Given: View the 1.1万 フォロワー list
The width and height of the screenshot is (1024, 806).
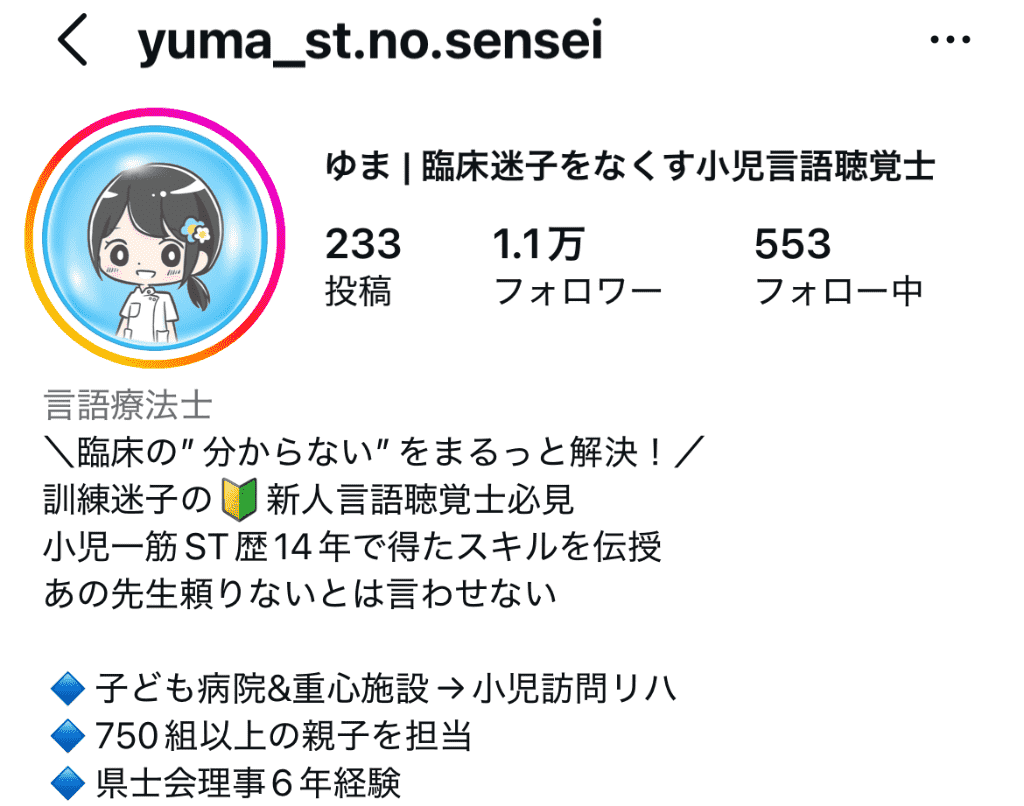Looking at the screenshot, I should coord(577,266).
